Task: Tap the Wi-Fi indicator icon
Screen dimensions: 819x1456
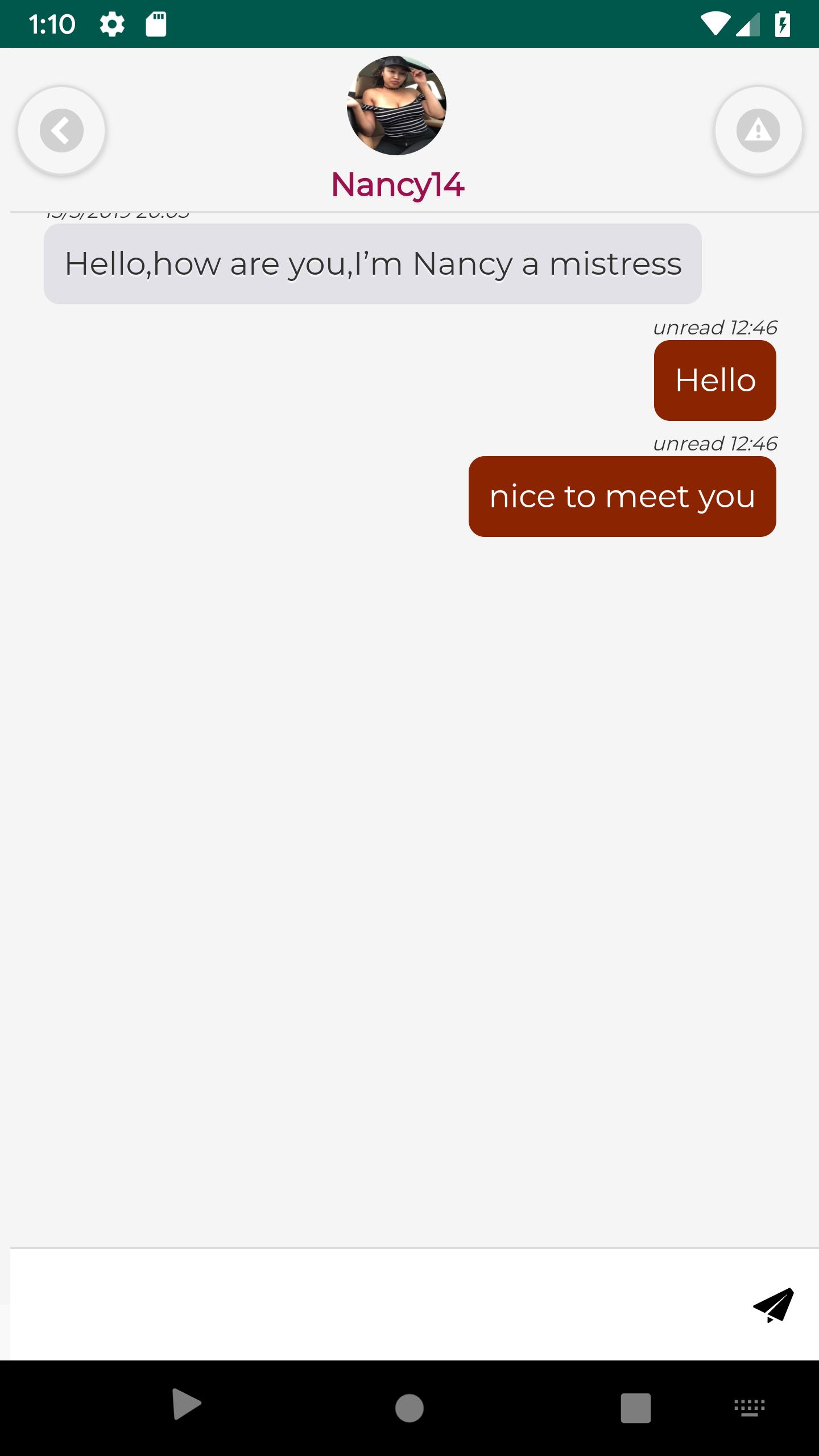Action: coord(717,23)
